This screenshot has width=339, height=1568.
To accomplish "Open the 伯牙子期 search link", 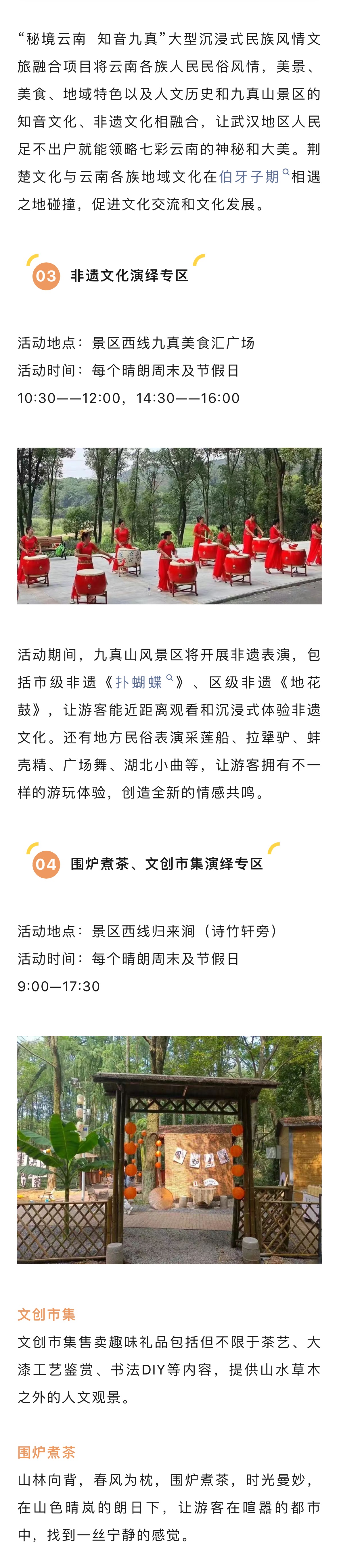I will pyautogui.click(x=250, y=177).
